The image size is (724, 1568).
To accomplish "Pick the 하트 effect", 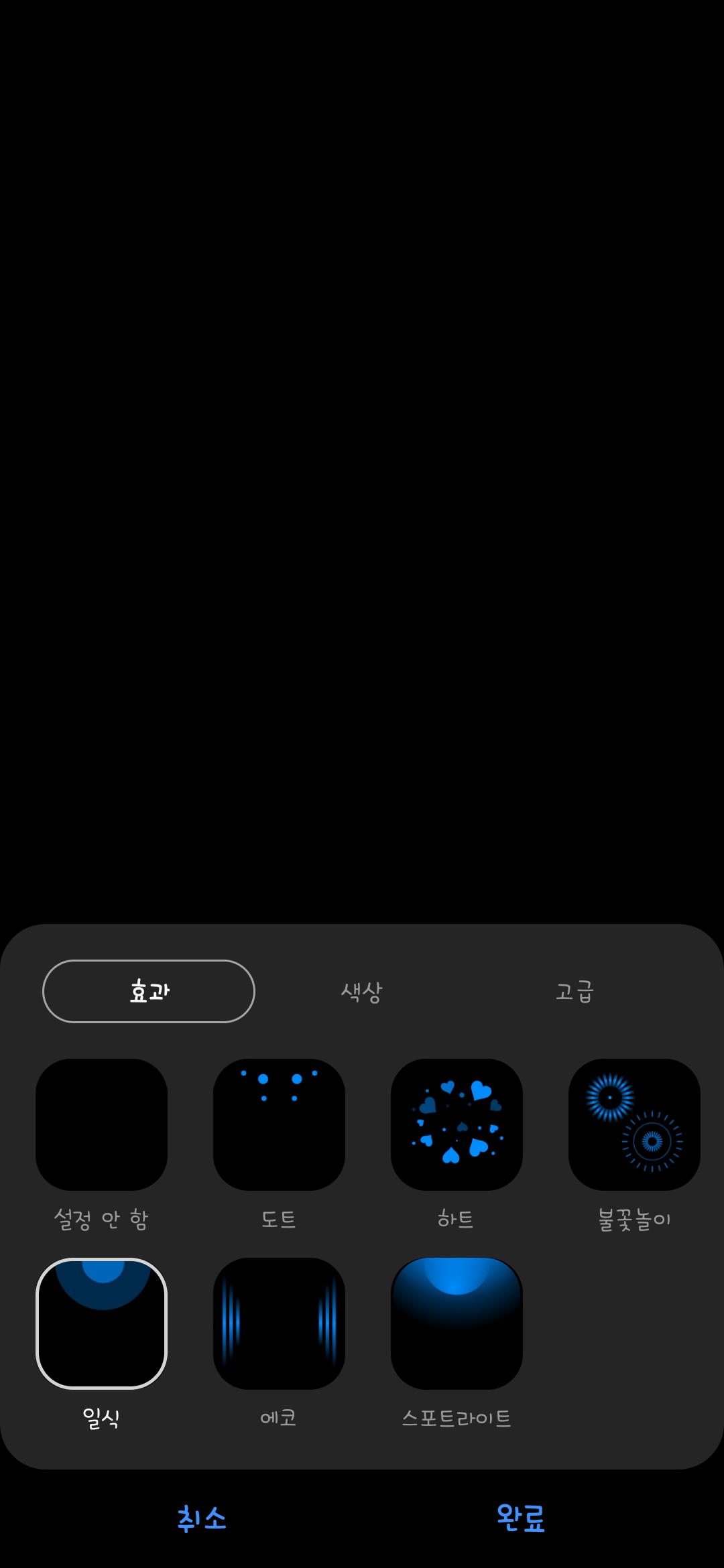I will 457,1124.
